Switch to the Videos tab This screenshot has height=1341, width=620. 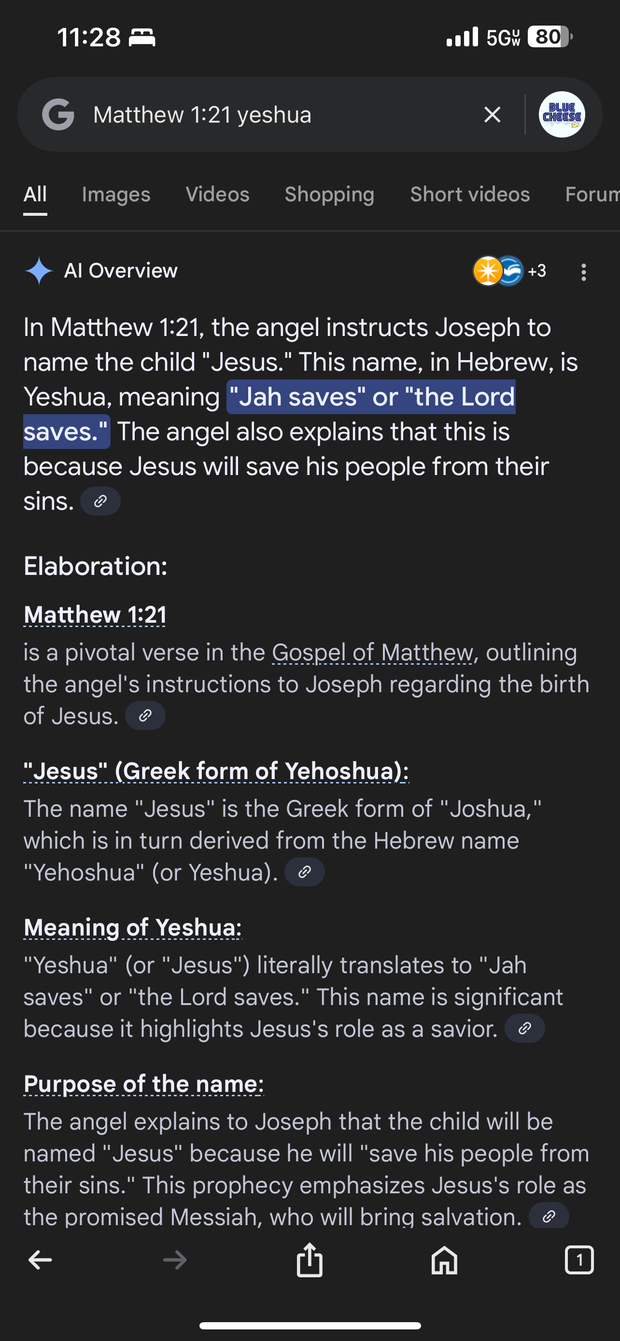point(217,194)
